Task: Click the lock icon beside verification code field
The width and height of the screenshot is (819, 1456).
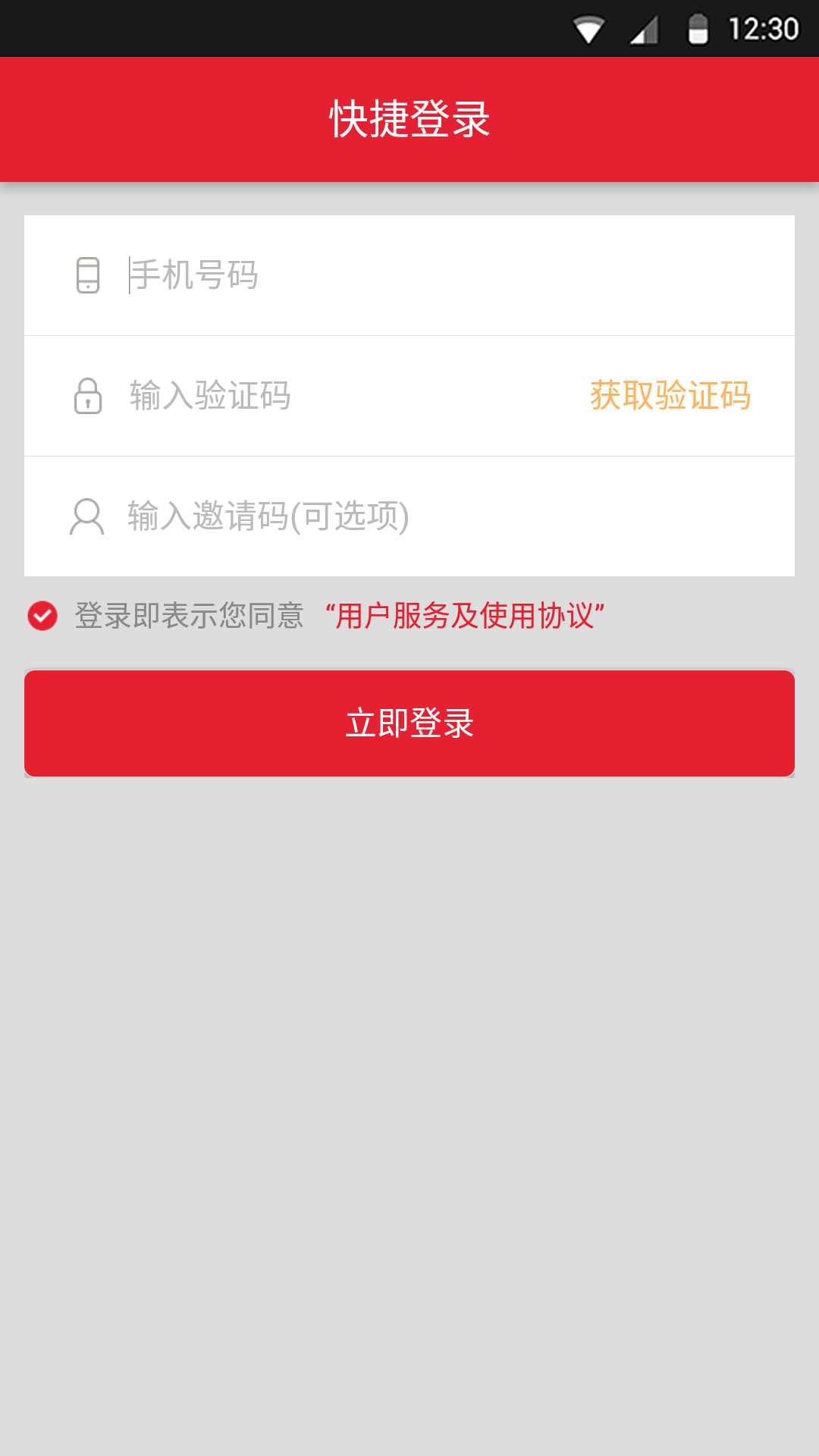Action: (x=88, y=395)
